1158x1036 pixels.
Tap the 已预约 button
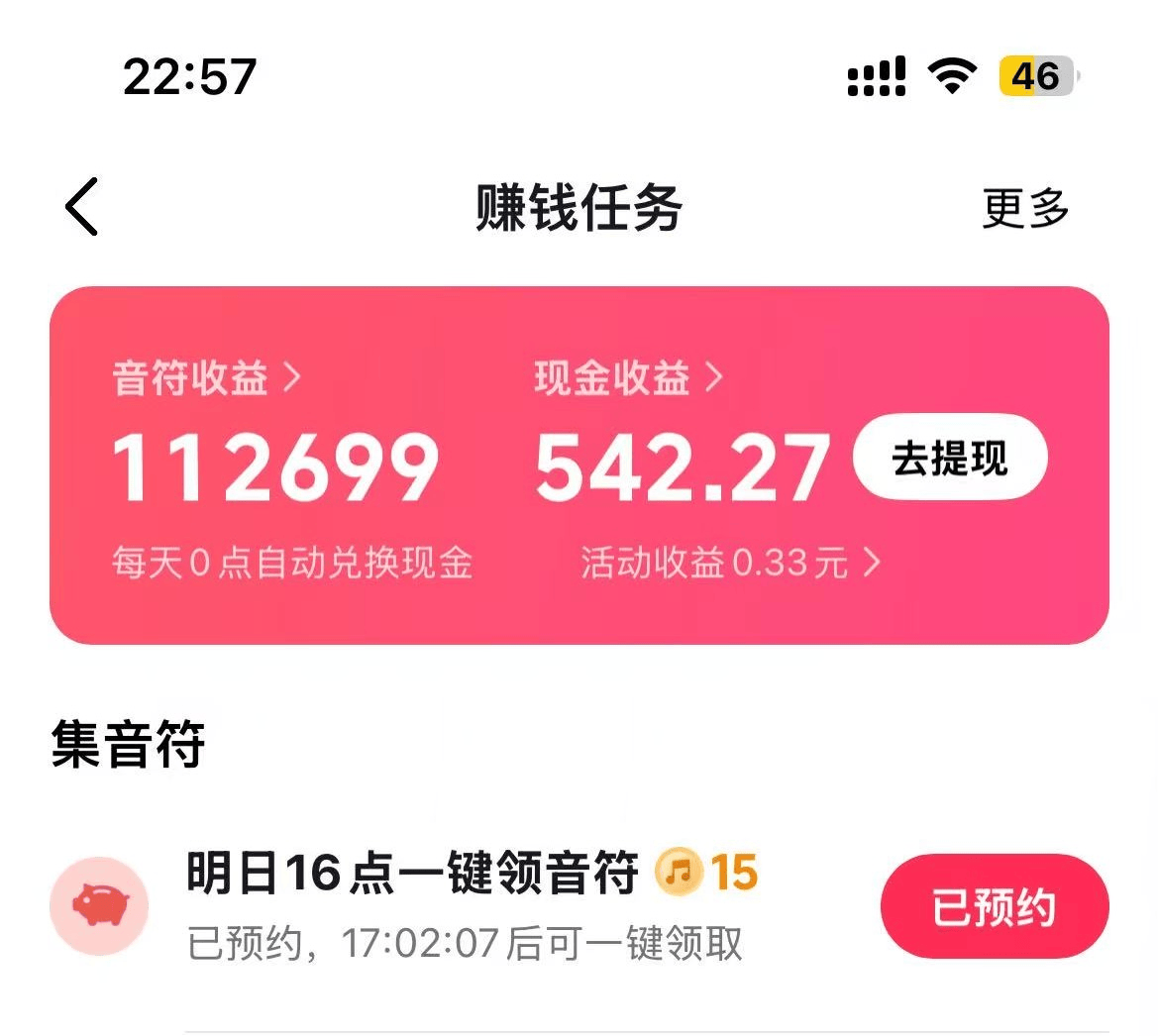point(994,906)
